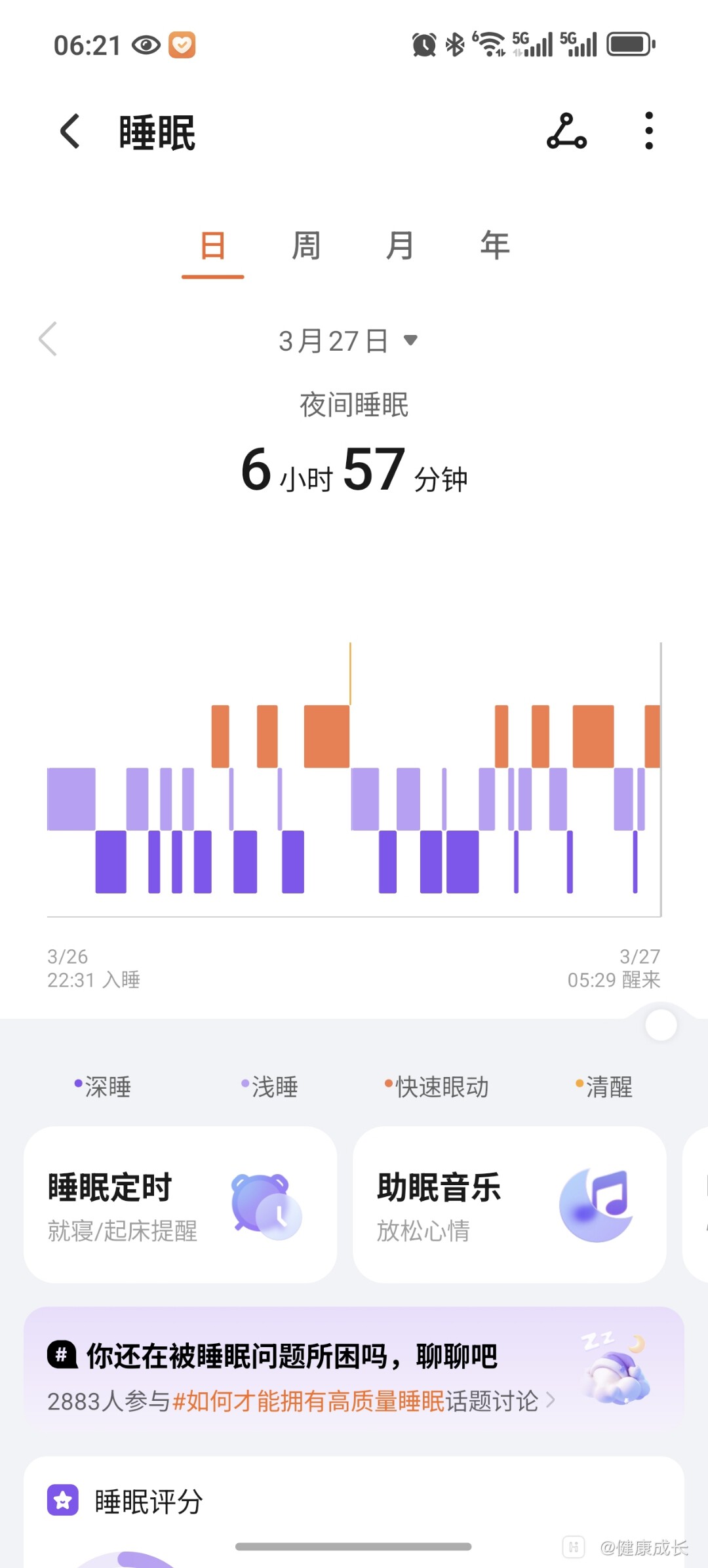Switch to the 周 tab
This screenshot has height=1568, width=708.
tap(306, 245)
